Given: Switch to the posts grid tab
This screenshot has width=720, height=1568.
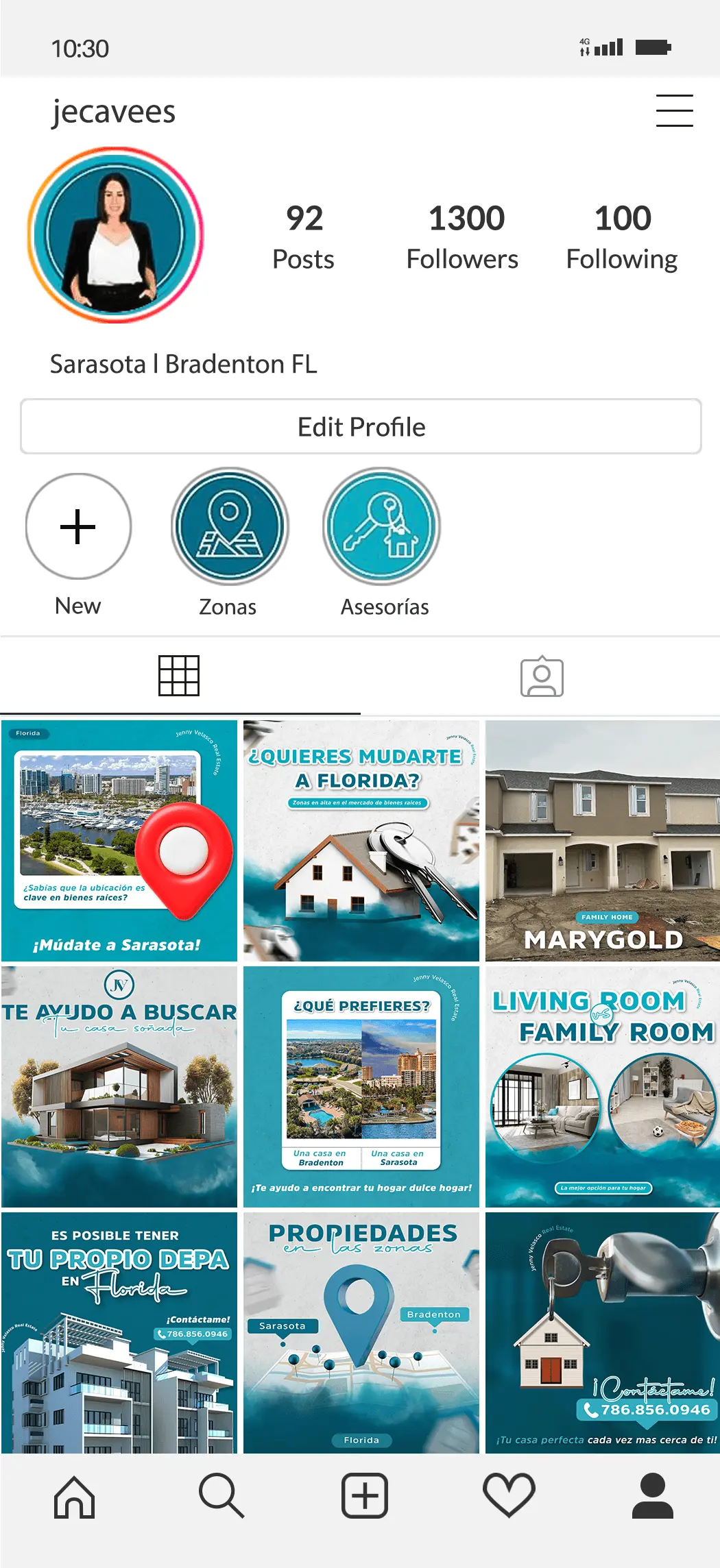Looking at the screenshot, I should coord(179,676).
